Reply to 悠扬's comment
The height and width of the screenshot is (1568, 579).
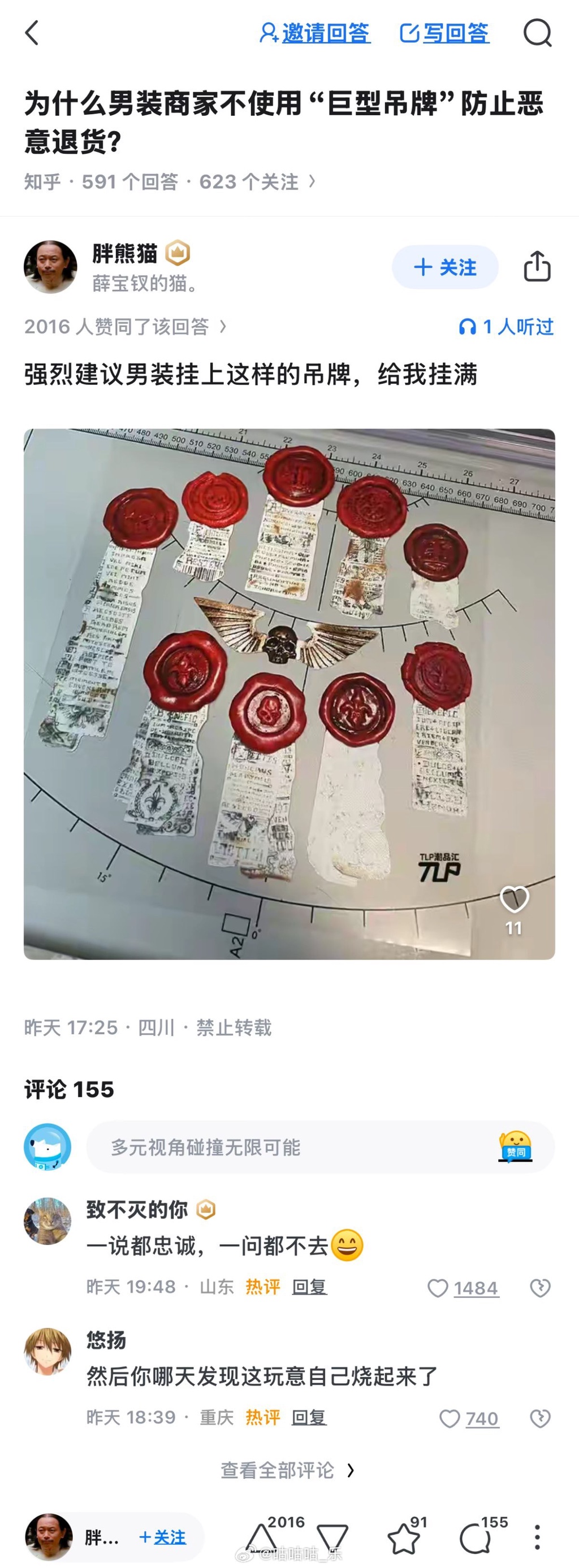[x=309, y=1418]
